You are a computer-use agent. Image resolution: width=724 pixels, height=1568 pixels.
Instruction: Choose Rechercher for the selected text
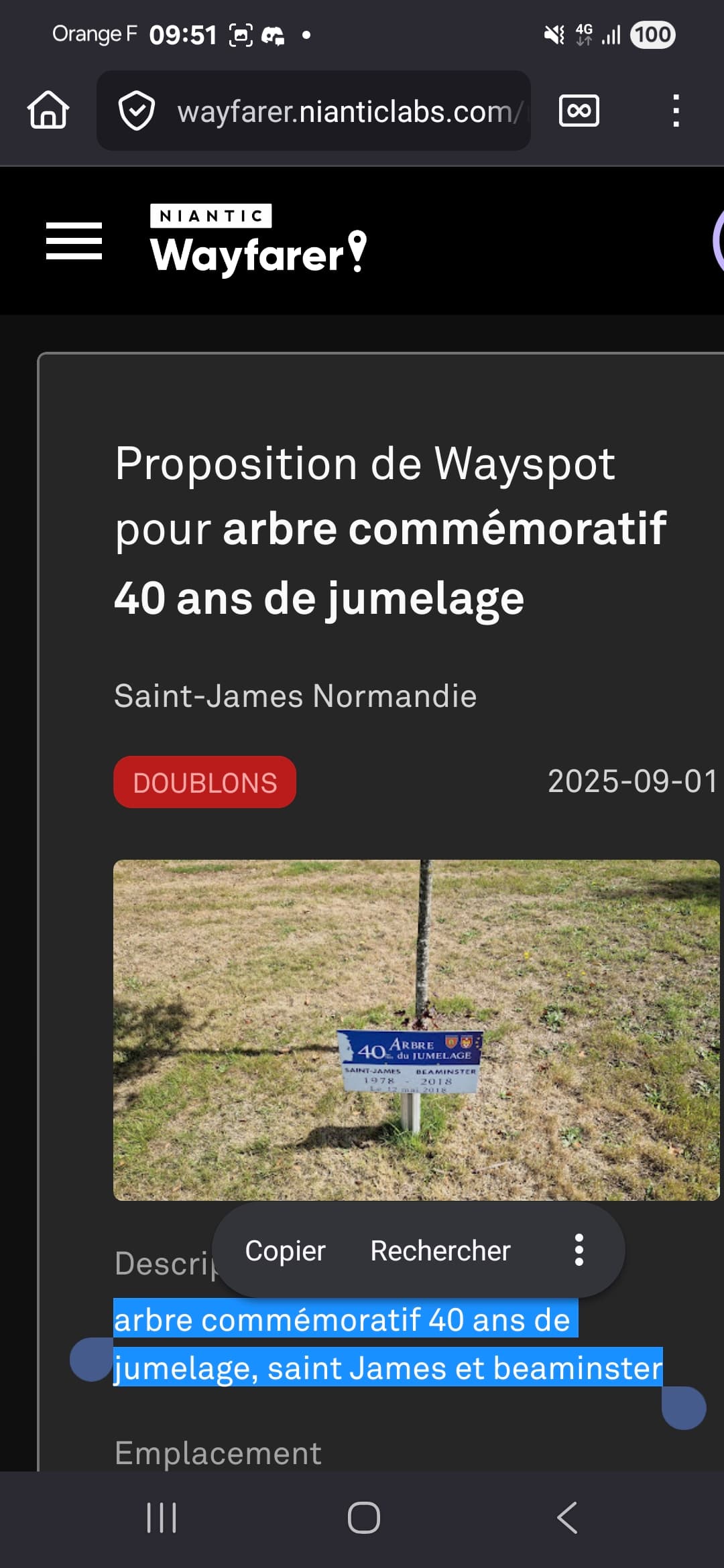(440, 1250)
